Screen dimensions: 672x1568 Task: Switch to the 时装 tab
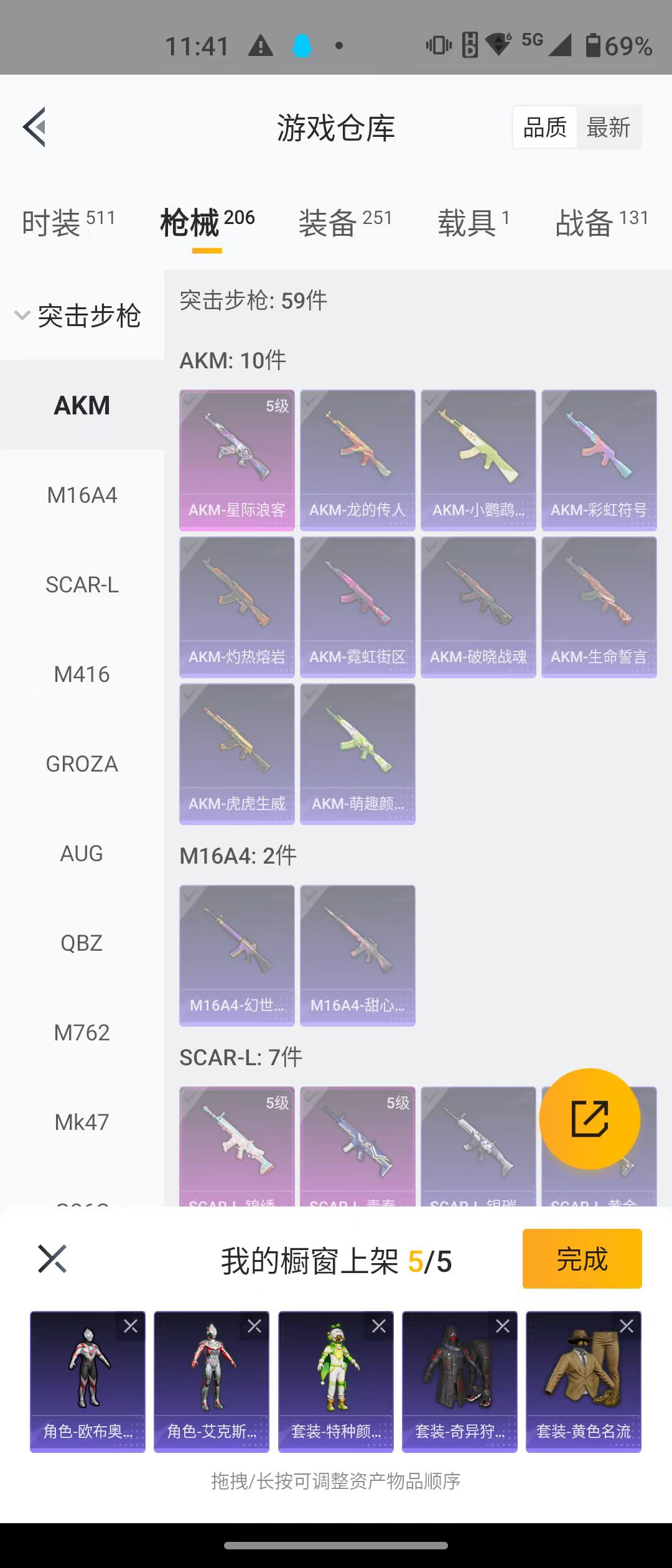click(x=68, y=222)
